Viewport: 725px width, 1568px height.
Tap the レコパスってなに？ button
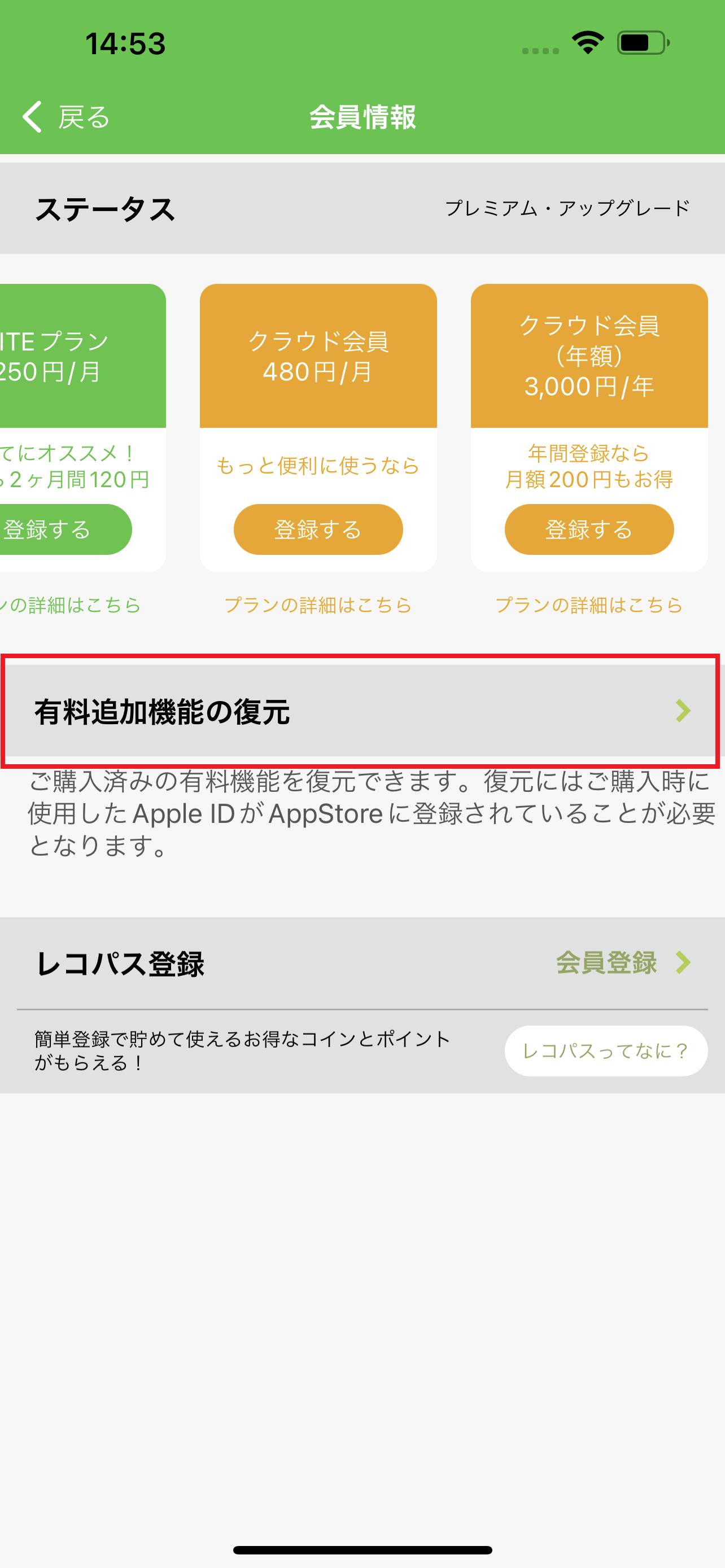click(605, 1050)
